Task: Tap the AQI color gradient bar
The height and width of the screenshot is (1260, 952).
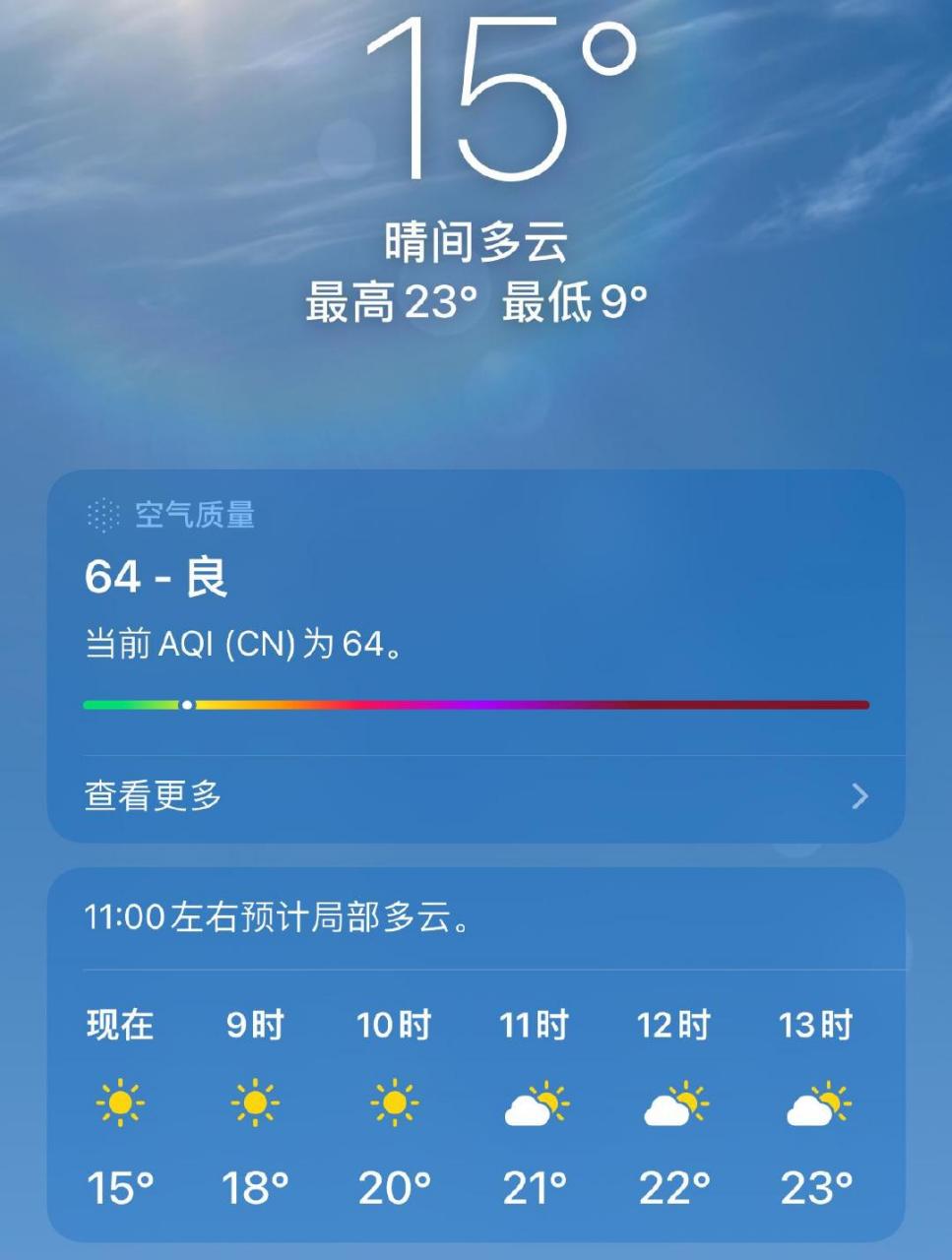Action: tap(476, 704)
